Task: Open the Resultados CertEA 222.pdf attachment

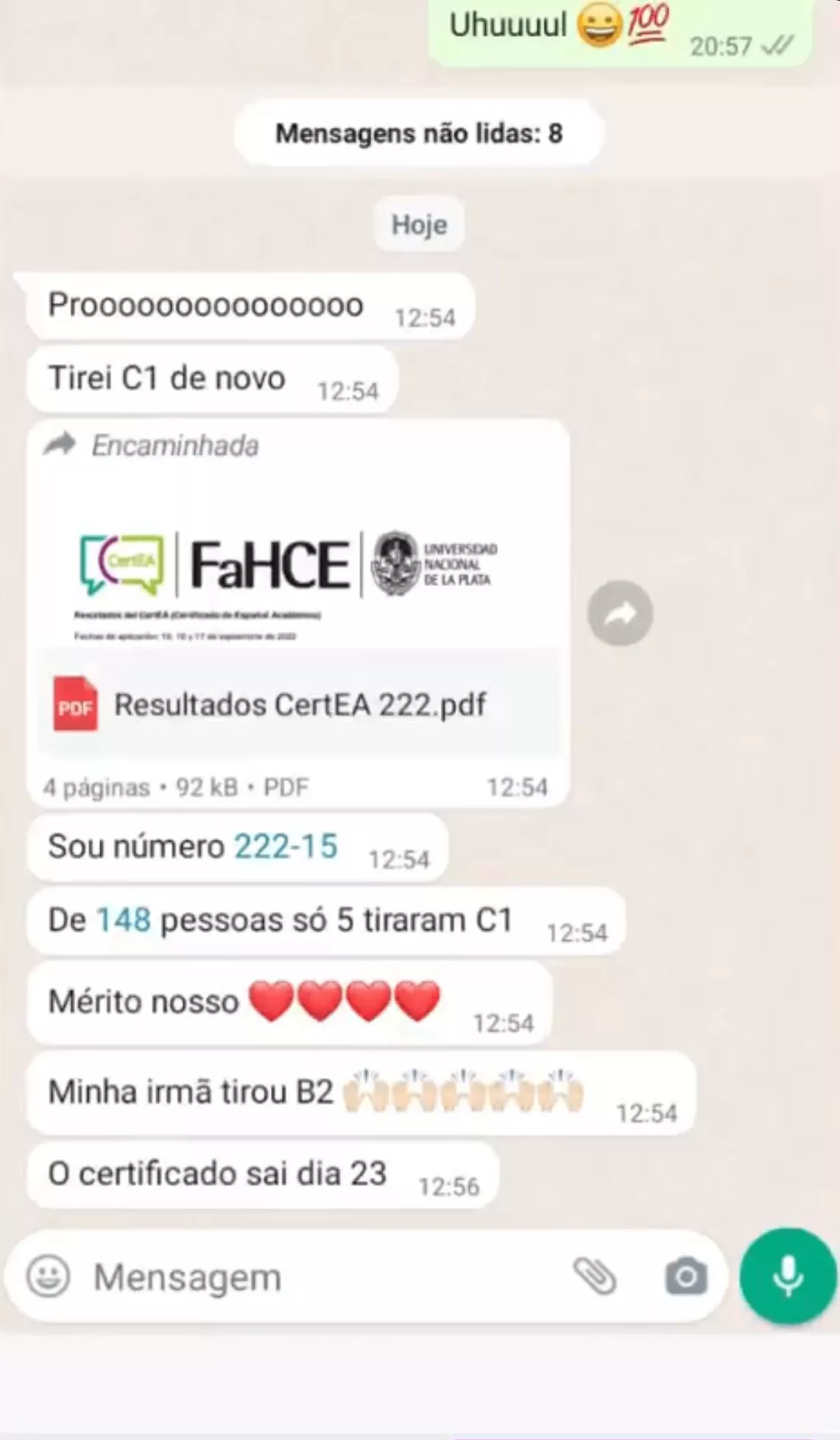Action: click(x=299, y=705)
